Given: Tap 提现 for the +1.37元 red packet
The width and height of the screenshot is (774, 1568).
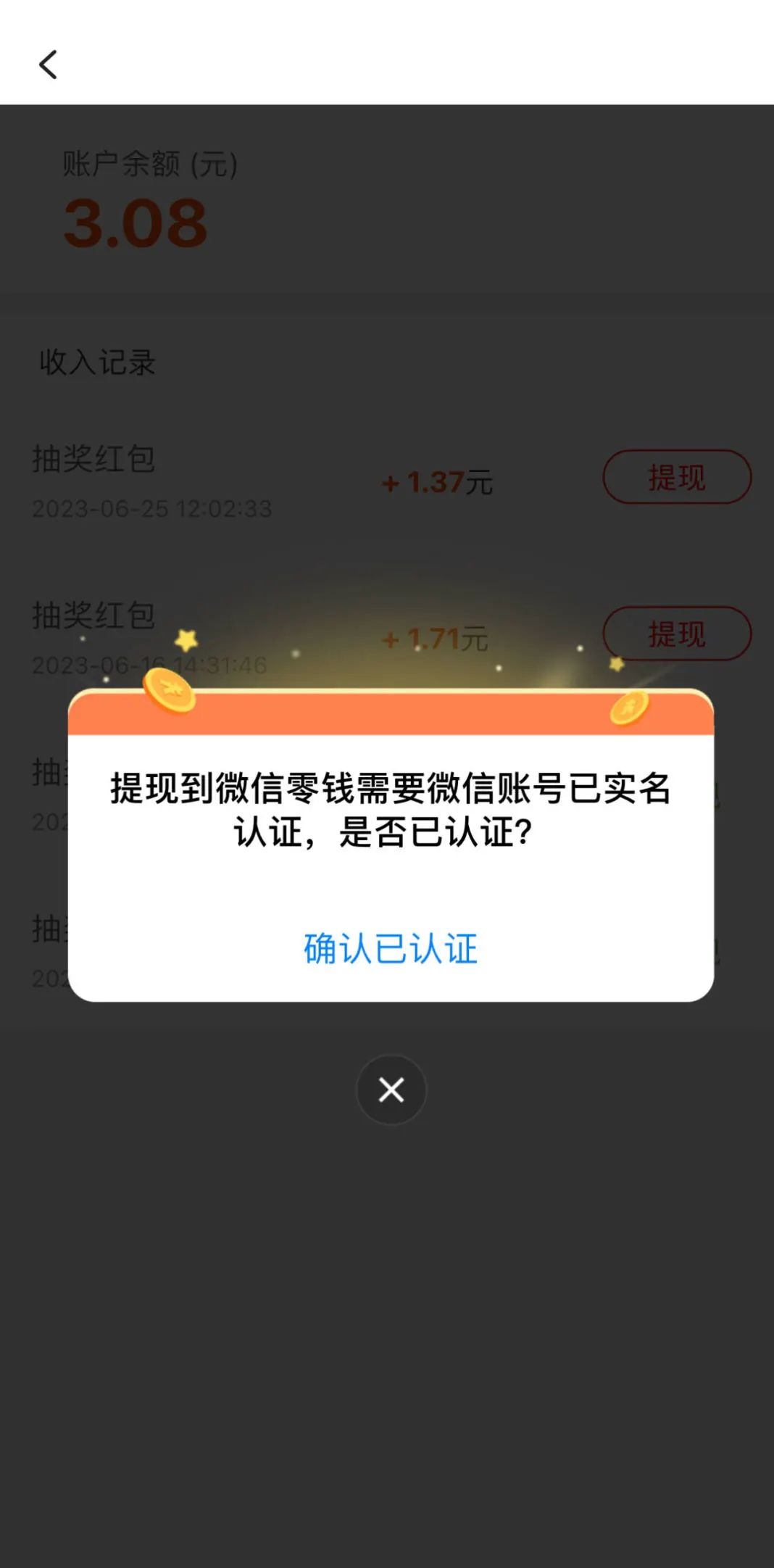Looking at the screenshot, I should tap(677, 477).
